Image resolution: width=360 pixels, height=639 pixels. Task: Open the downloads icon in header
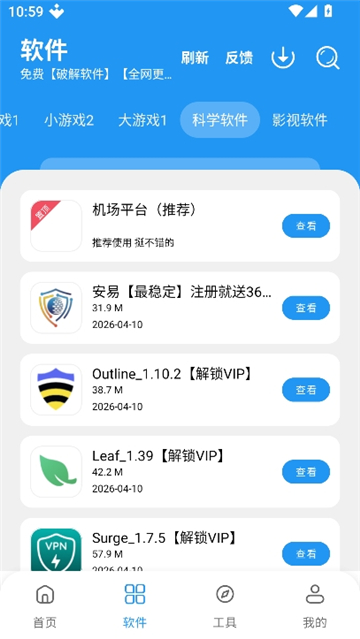pyautogui.click(x=283, y=57)
